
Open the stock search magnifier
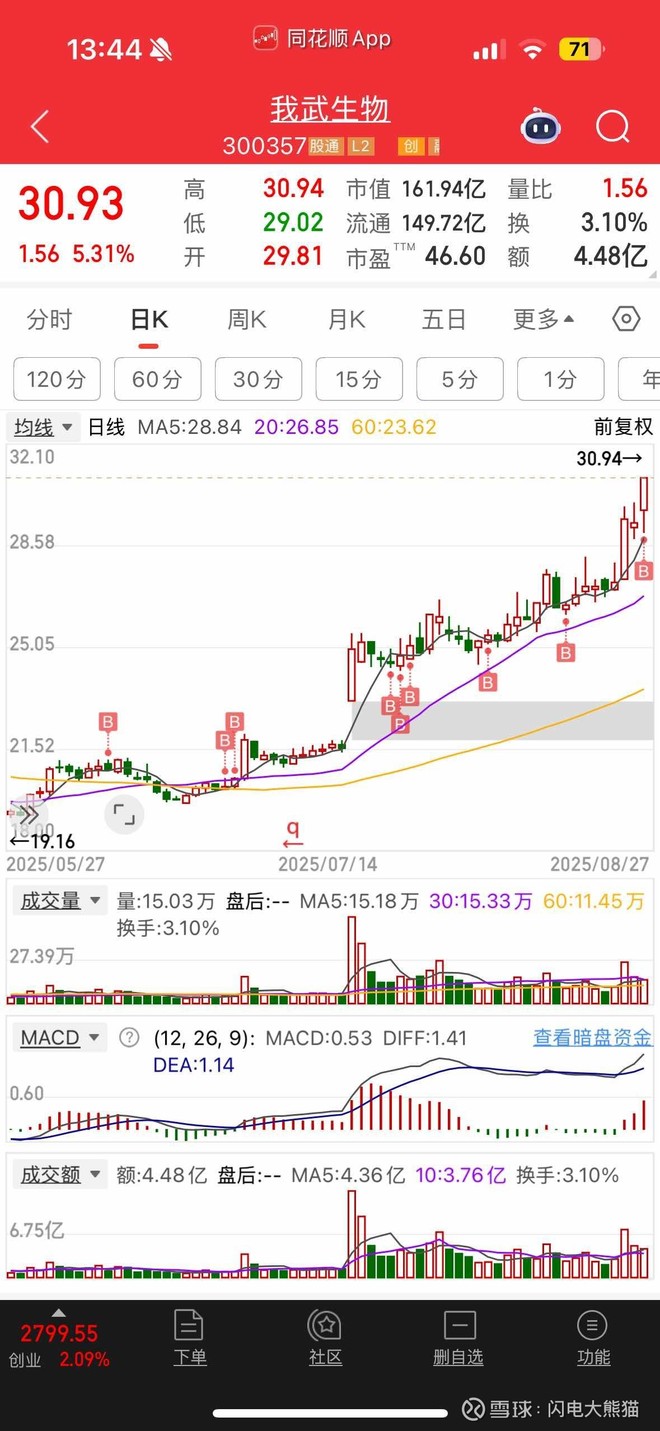[612, 128]
